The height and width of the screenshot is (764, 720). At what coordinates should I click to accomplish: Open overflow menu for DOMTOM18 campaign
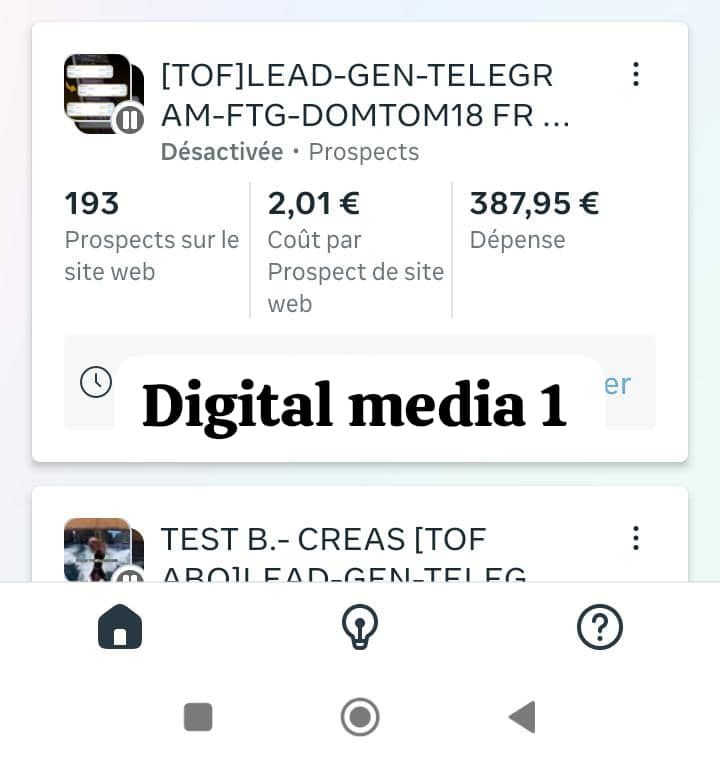click(635, 74)
